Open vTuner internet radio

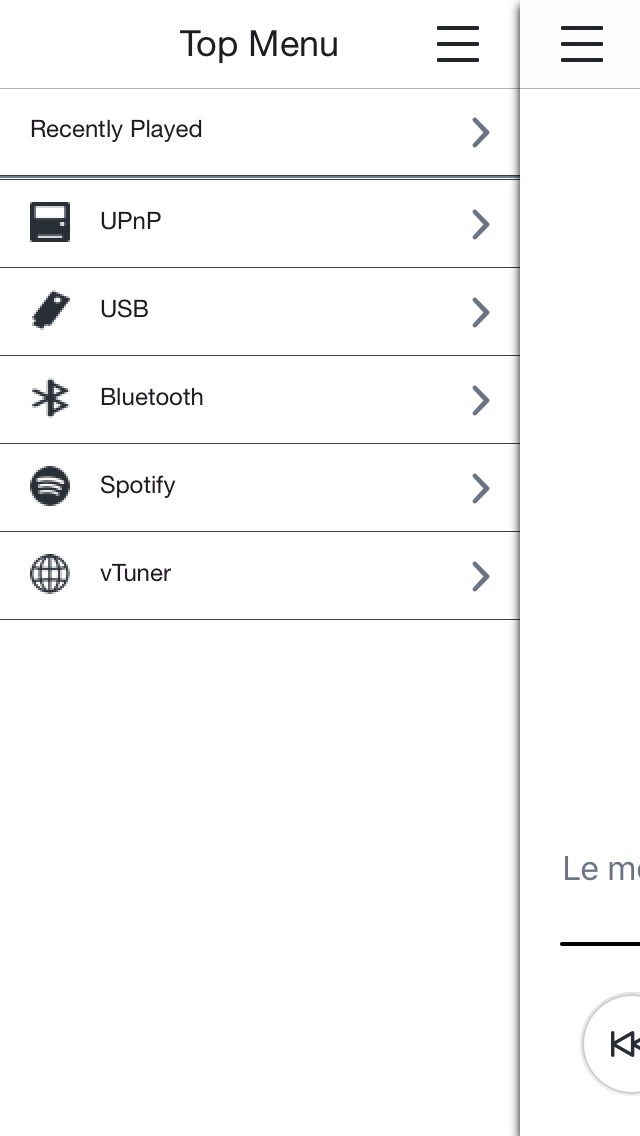click(259, 575)
